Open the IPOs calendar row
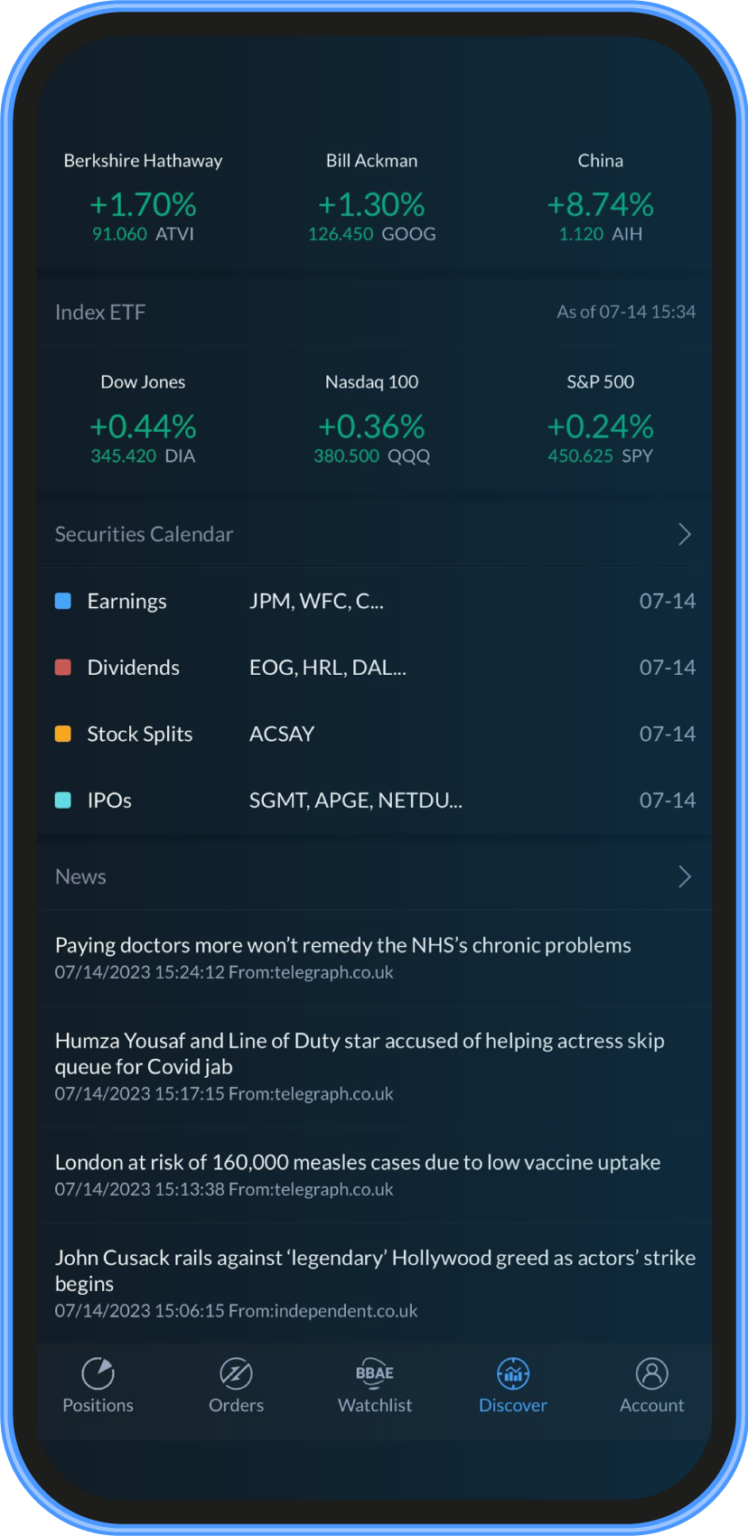The height and width of the screenshot is (1536, 748). click(x=374, y=800)
